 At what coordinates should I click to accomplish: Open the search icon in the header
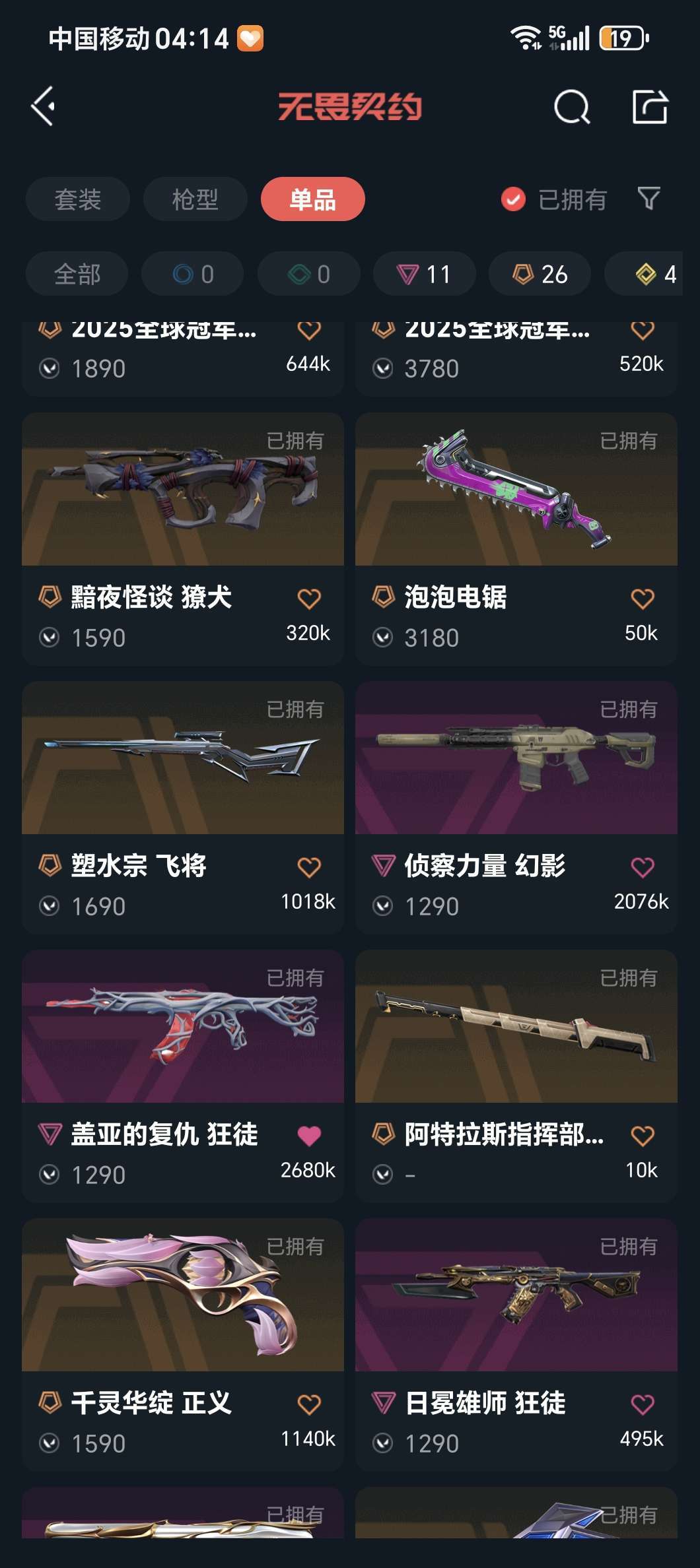pos(571,107)
